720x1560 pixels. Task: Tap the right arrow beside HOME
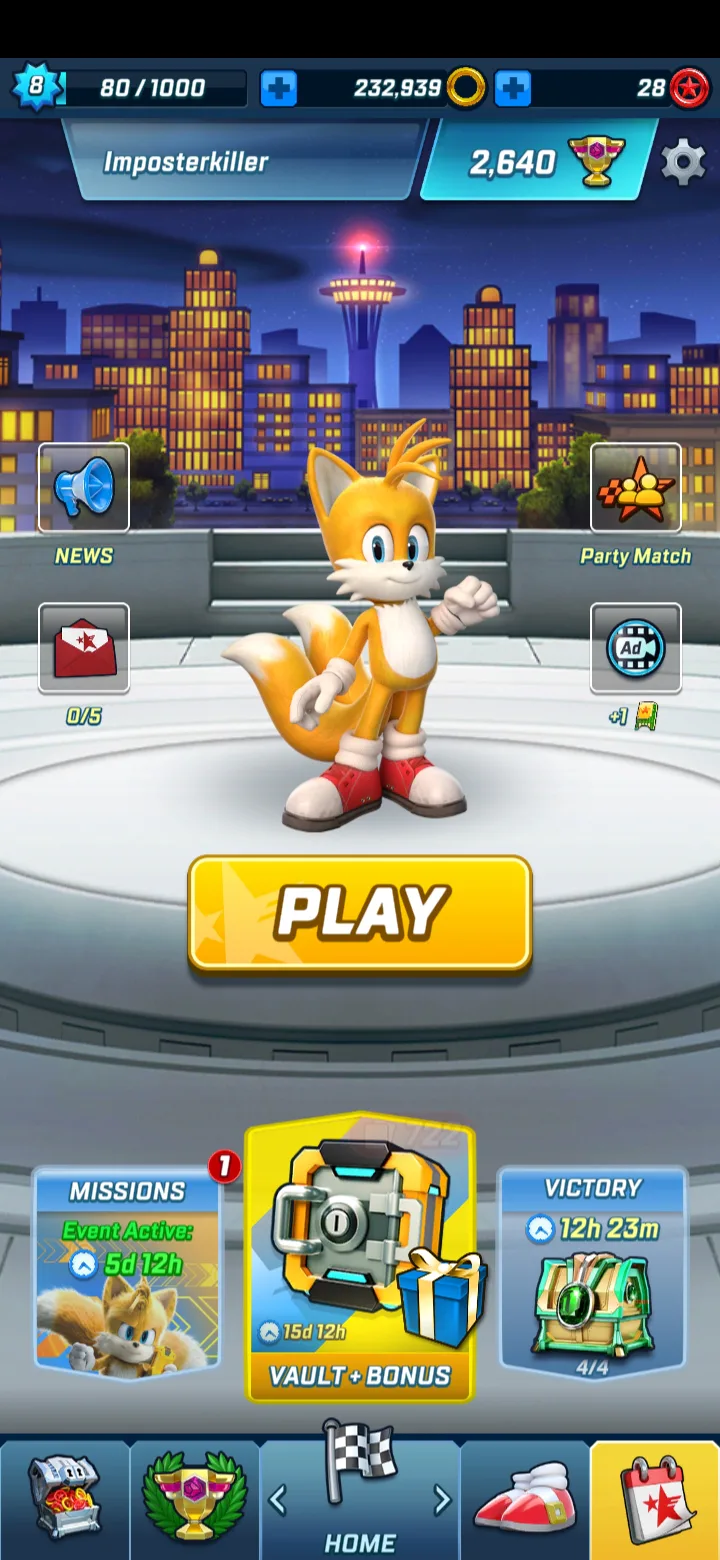(441, 1499)
